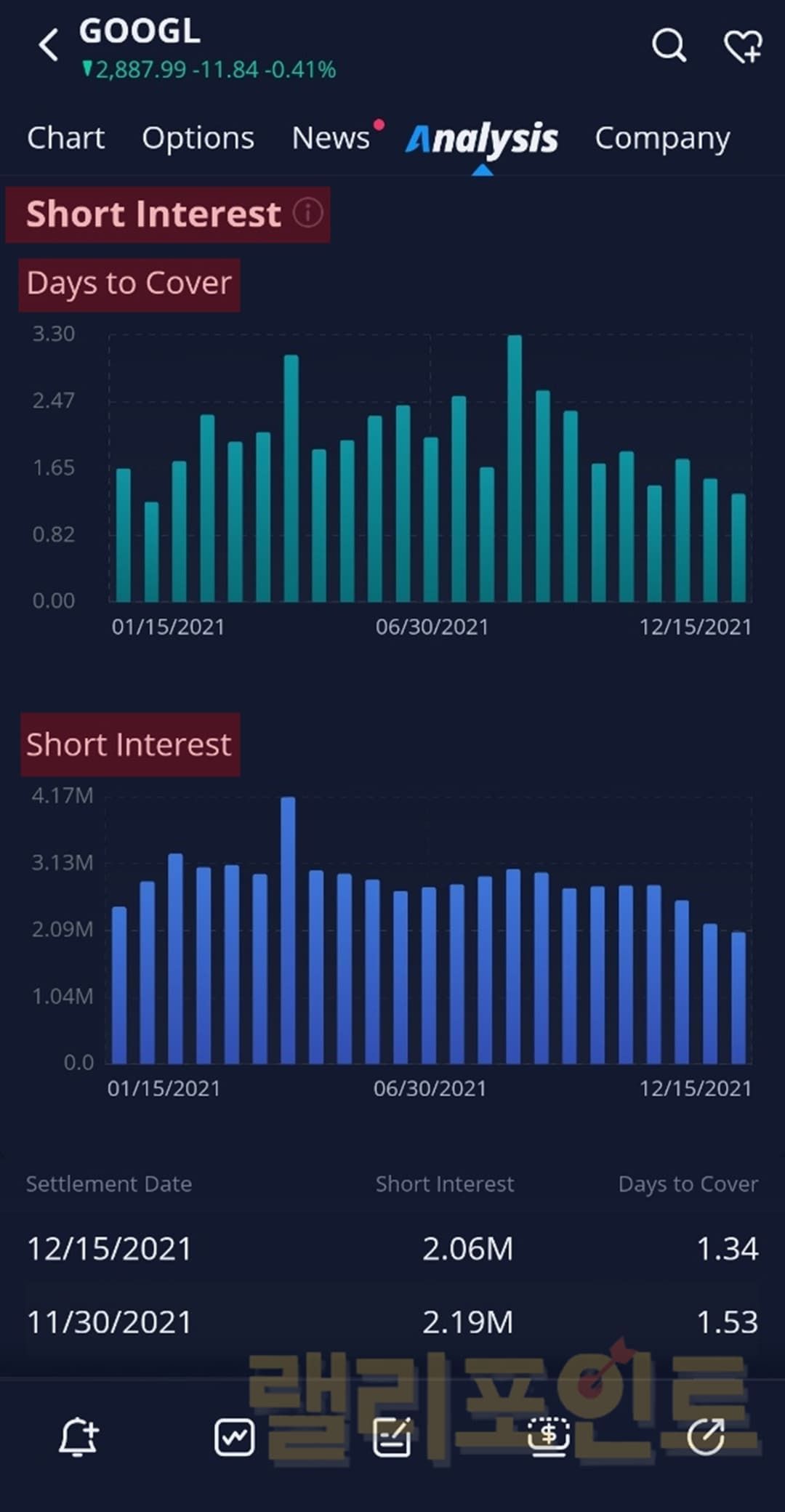785x1512 pixels.
Task: Tap the dollar trade icon
Action: [x=549, y=1437]
